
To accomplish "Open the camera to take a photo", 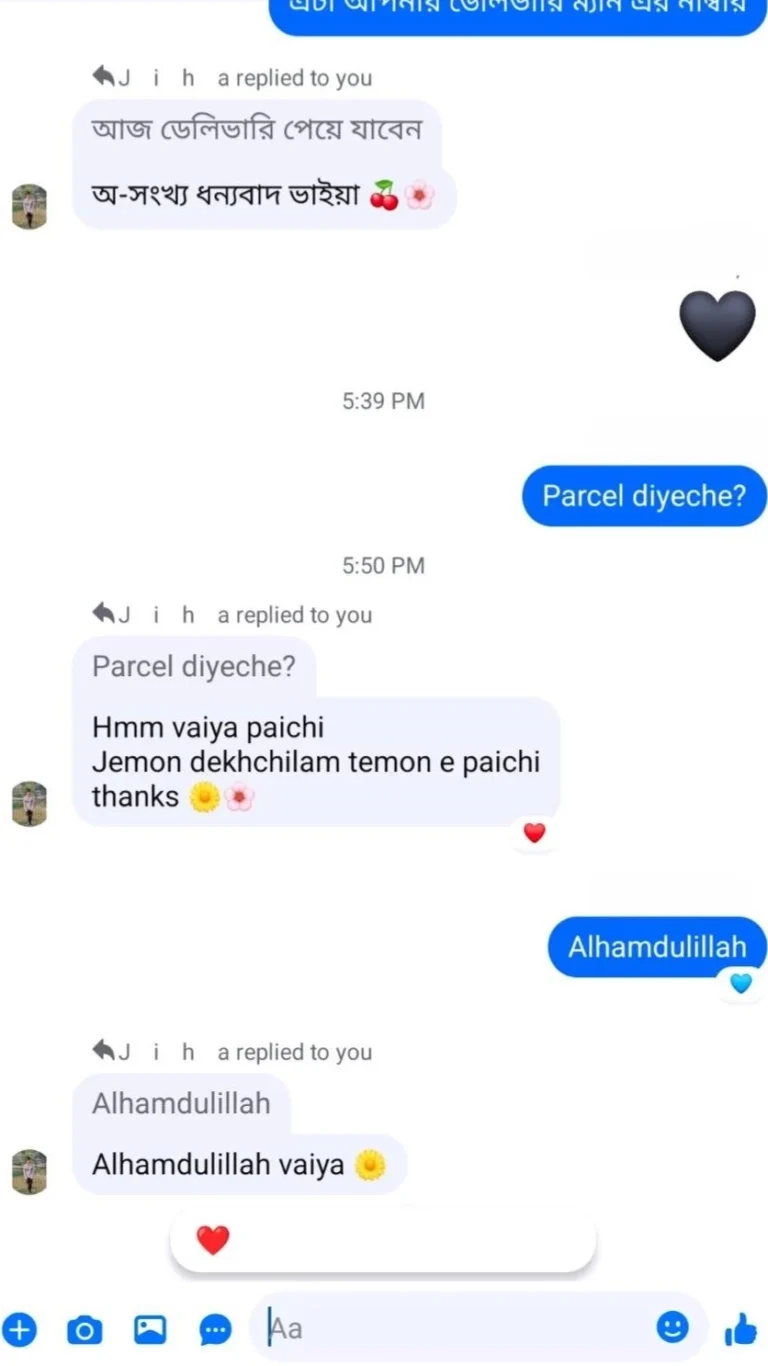I will click(x=84, y=1329).
